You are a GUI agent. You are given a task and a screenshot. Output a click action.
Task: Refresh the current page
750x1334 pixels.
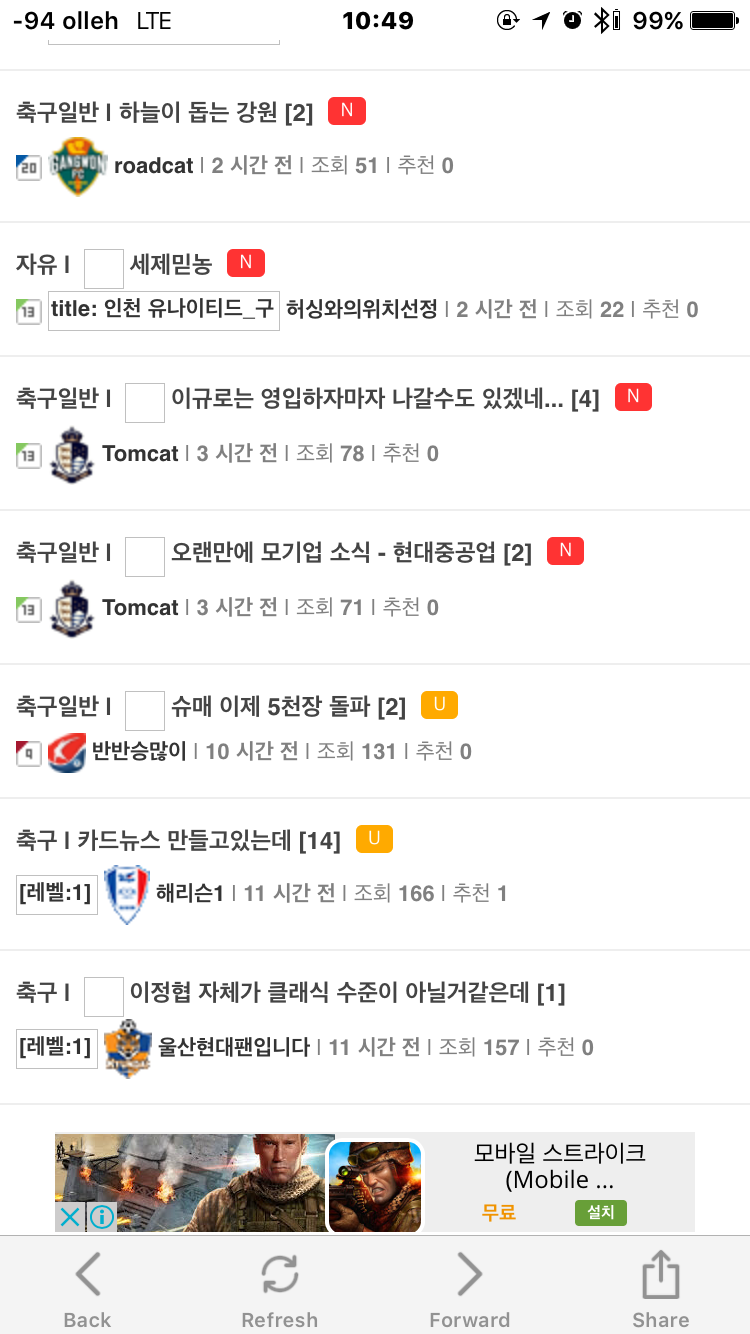tap(279, 1290)
